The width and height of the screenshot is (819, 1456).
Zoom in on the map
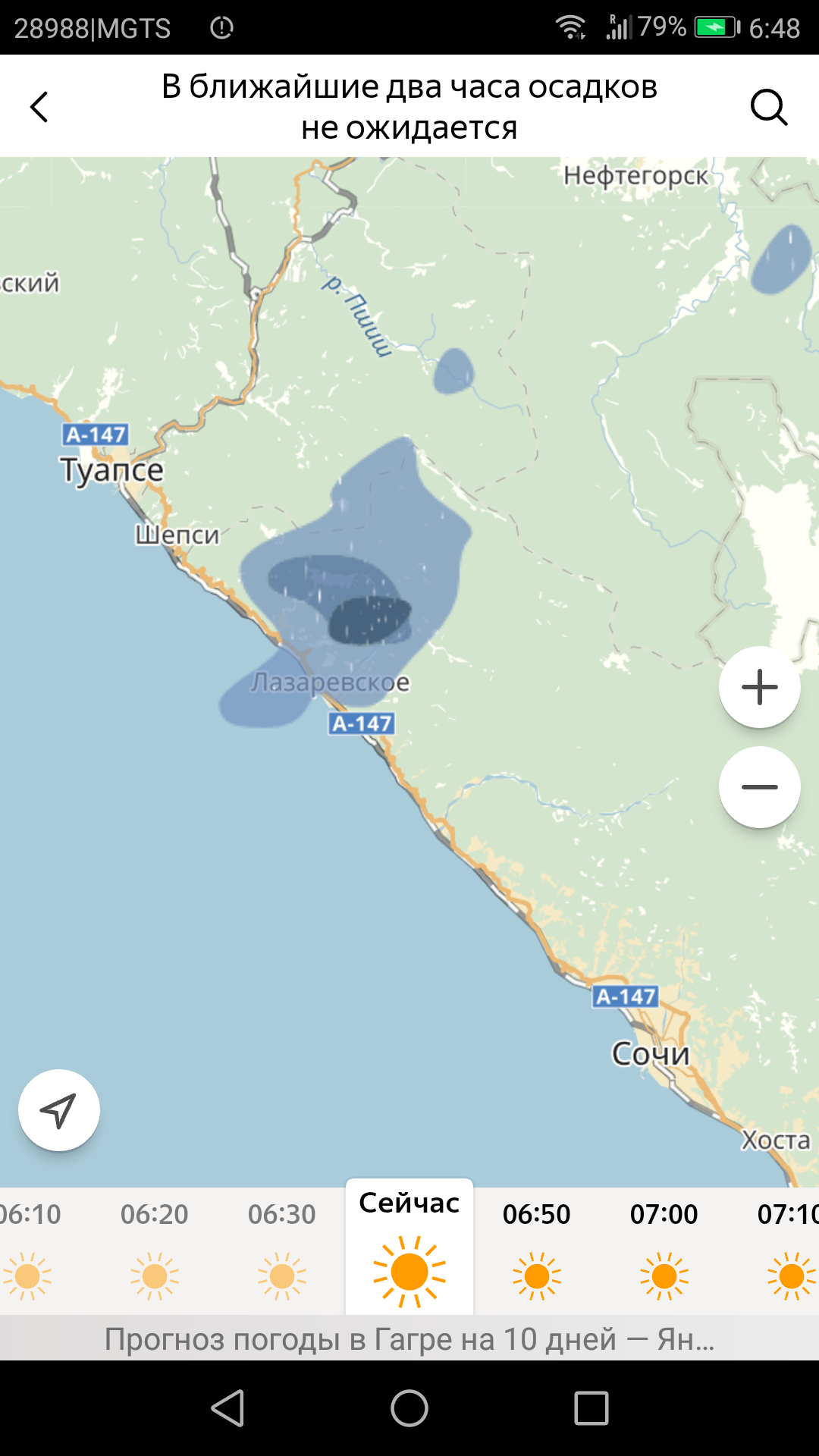tap(759, 688)
